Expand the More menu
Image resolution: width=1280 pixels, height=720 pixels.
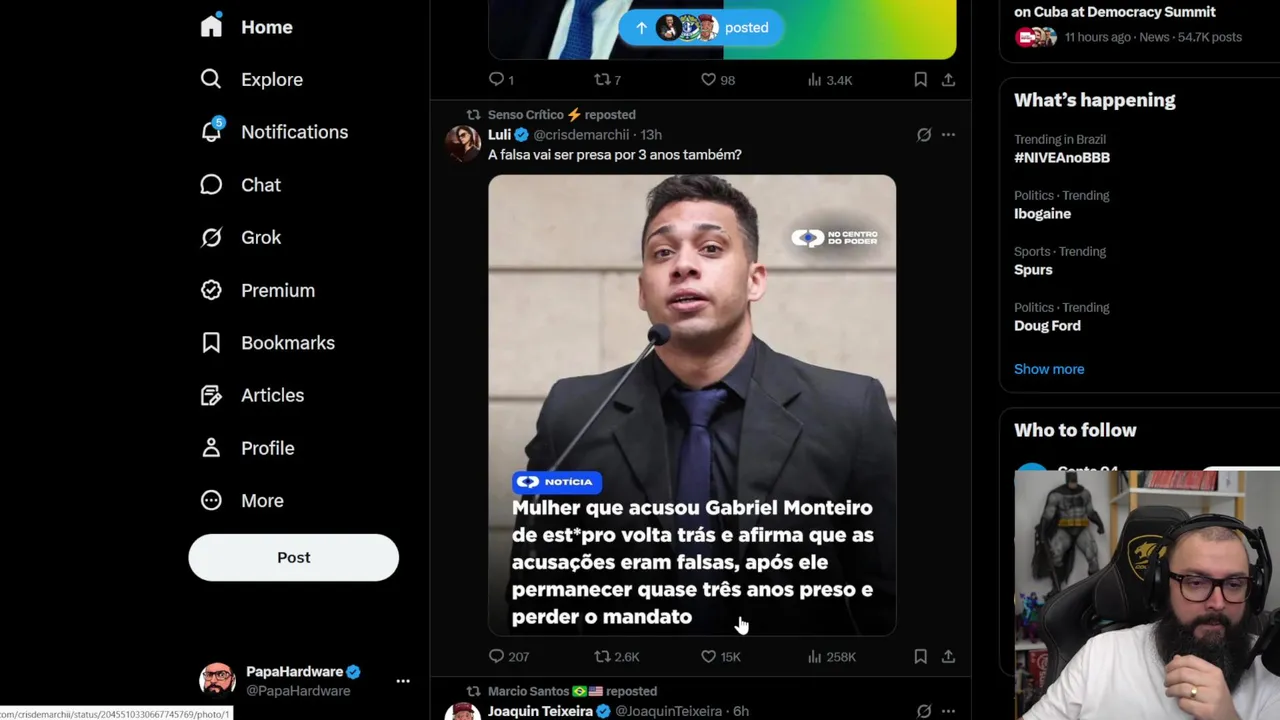click(242, 501)
